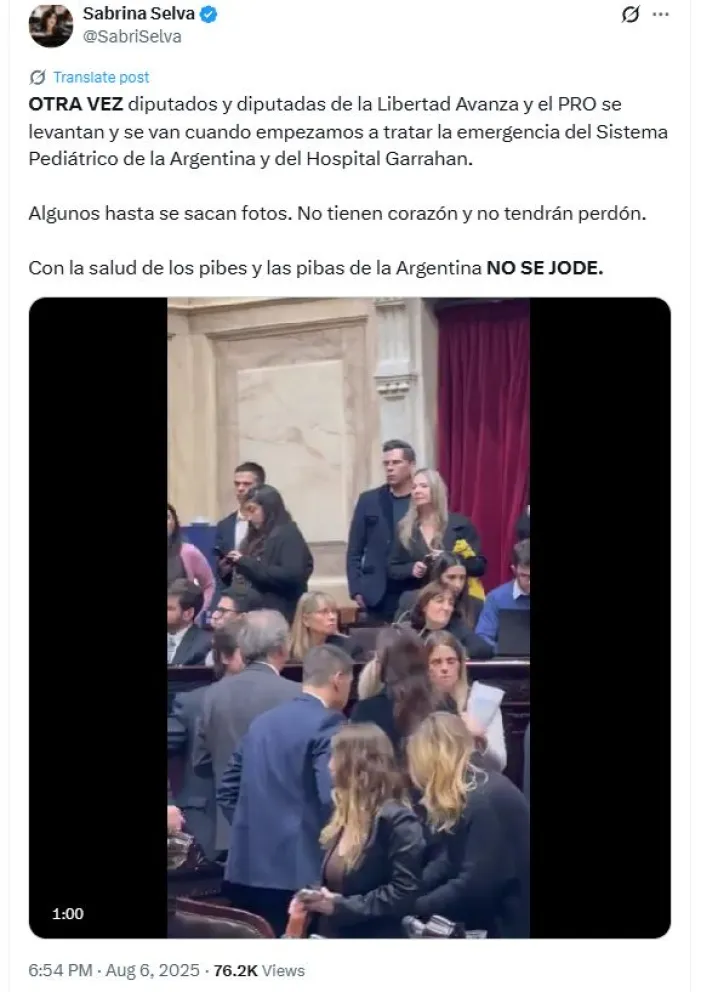Open Sabrina Selva's profile picture
Screen dimensions: 718x992
pos(50,26)
